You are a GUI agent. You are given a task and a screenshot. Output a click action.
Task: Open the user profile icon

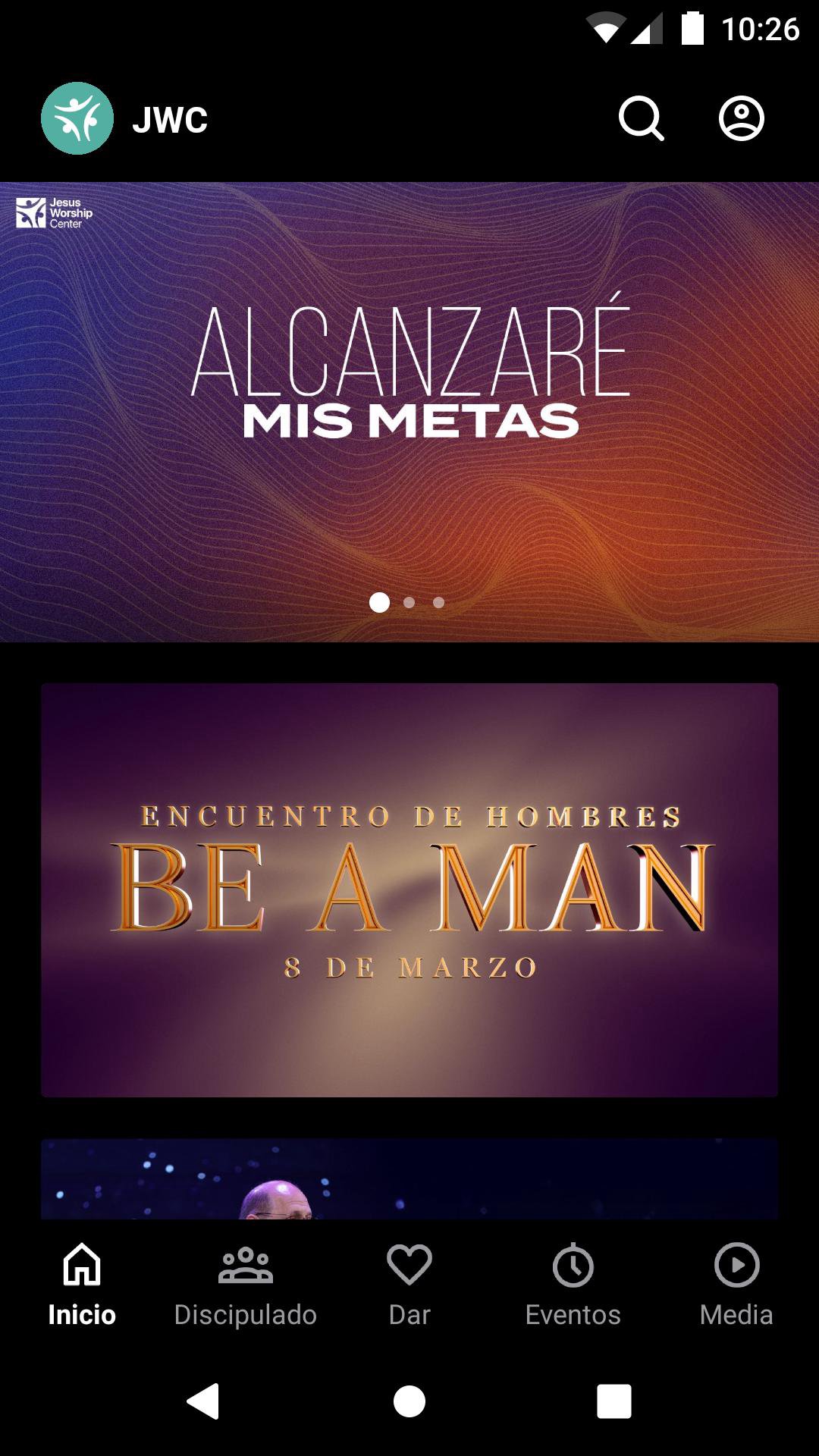[x=741, y=118]
